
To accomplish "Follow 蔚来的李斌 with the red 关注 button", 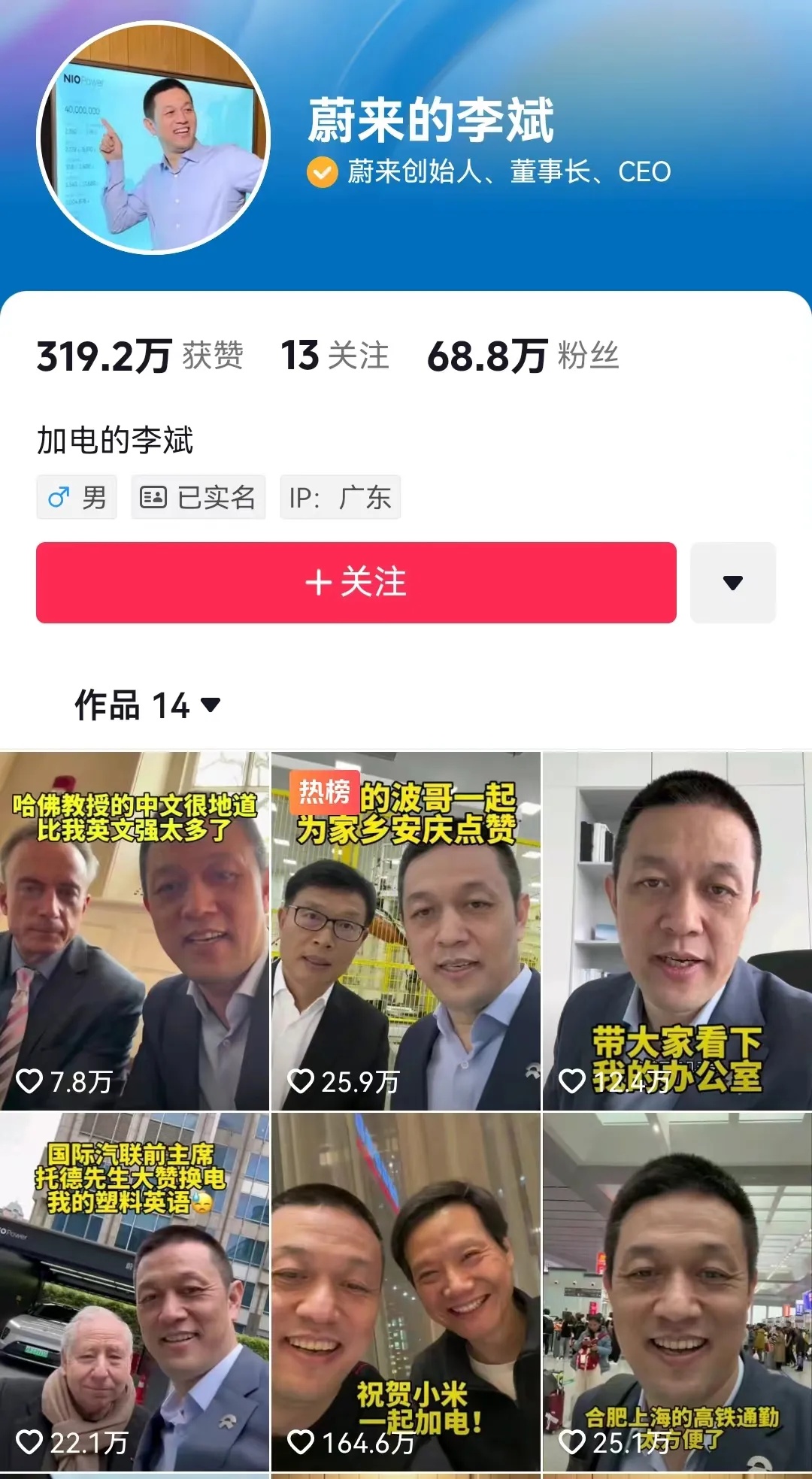I will click(x=356, y=582).
